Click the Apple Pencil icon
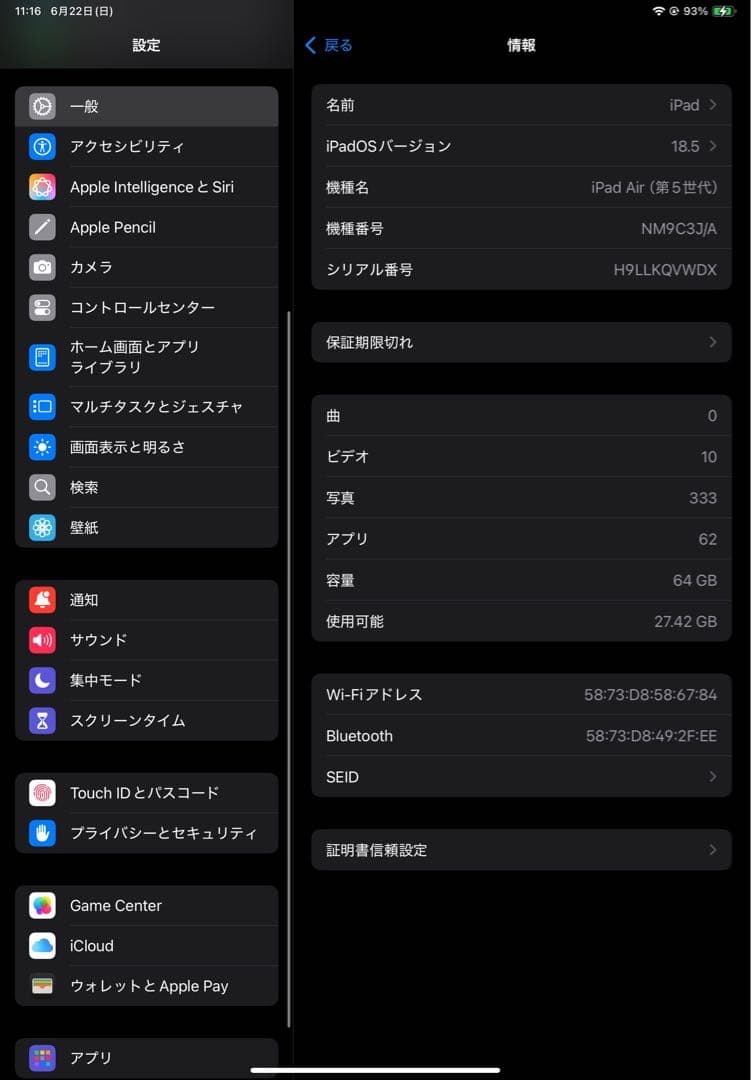Viewport: 751px width, 1080px height. 41,226
